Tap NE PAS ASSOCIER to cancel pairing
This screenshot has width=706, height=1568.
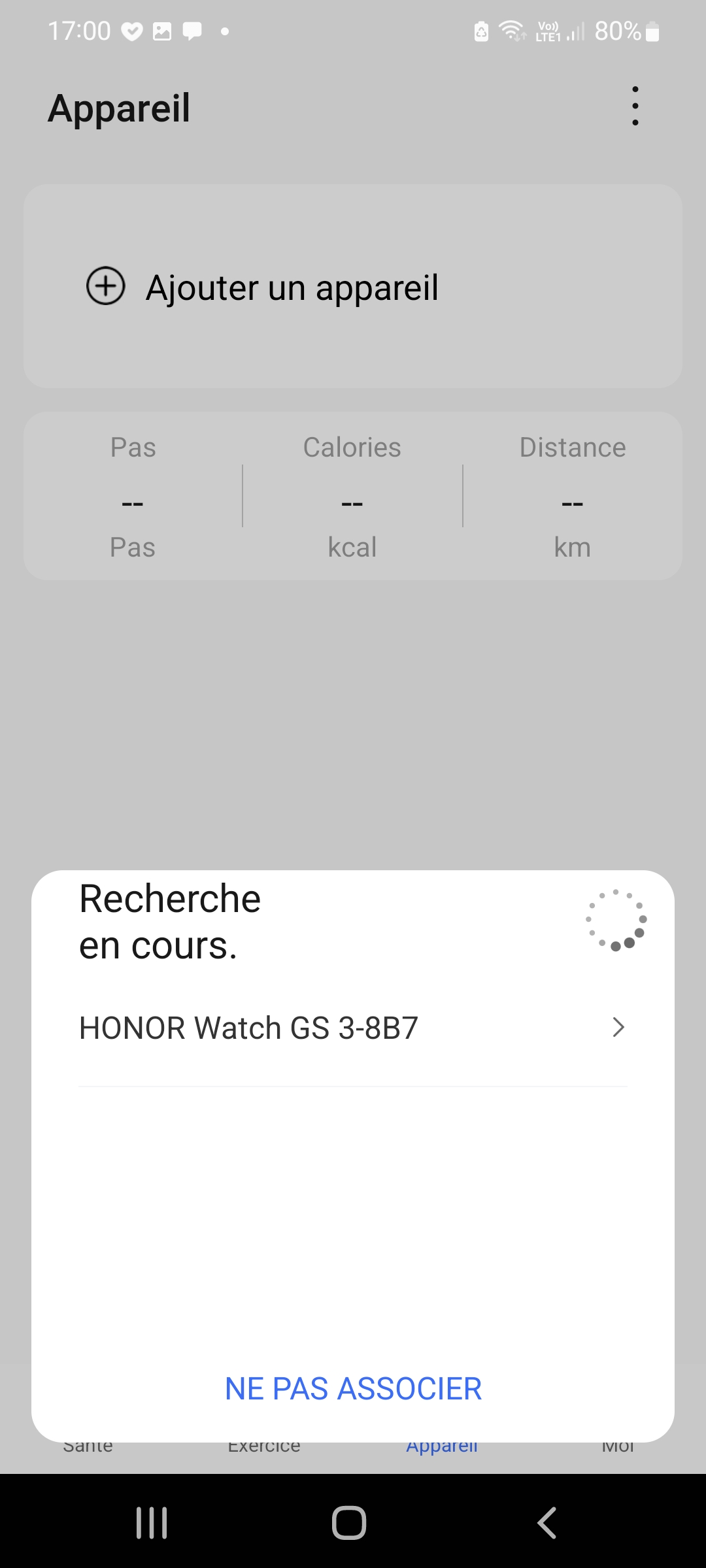point(353,1388)
